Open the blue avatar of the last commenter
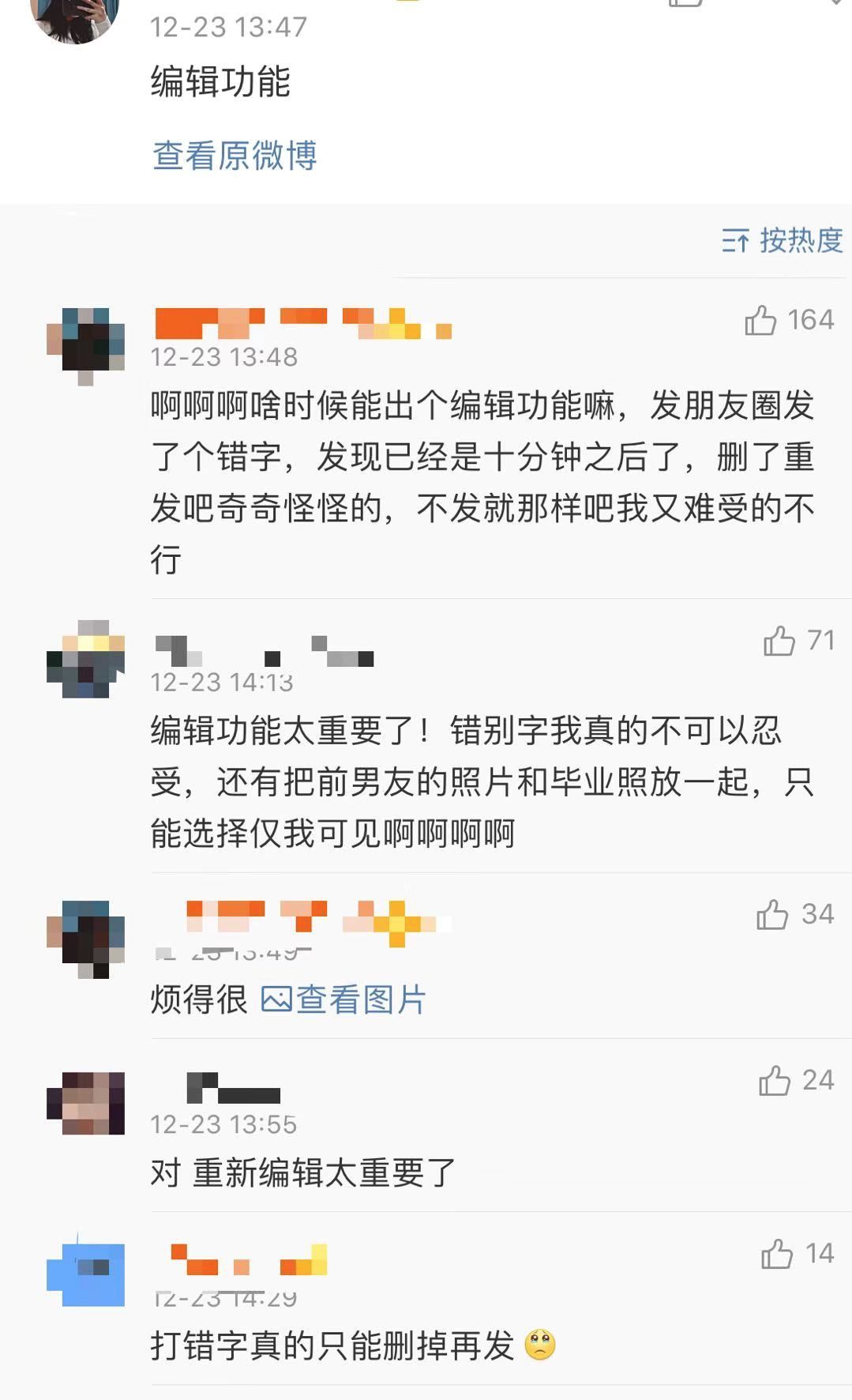852x1400 pixels. pos(85,1271)
